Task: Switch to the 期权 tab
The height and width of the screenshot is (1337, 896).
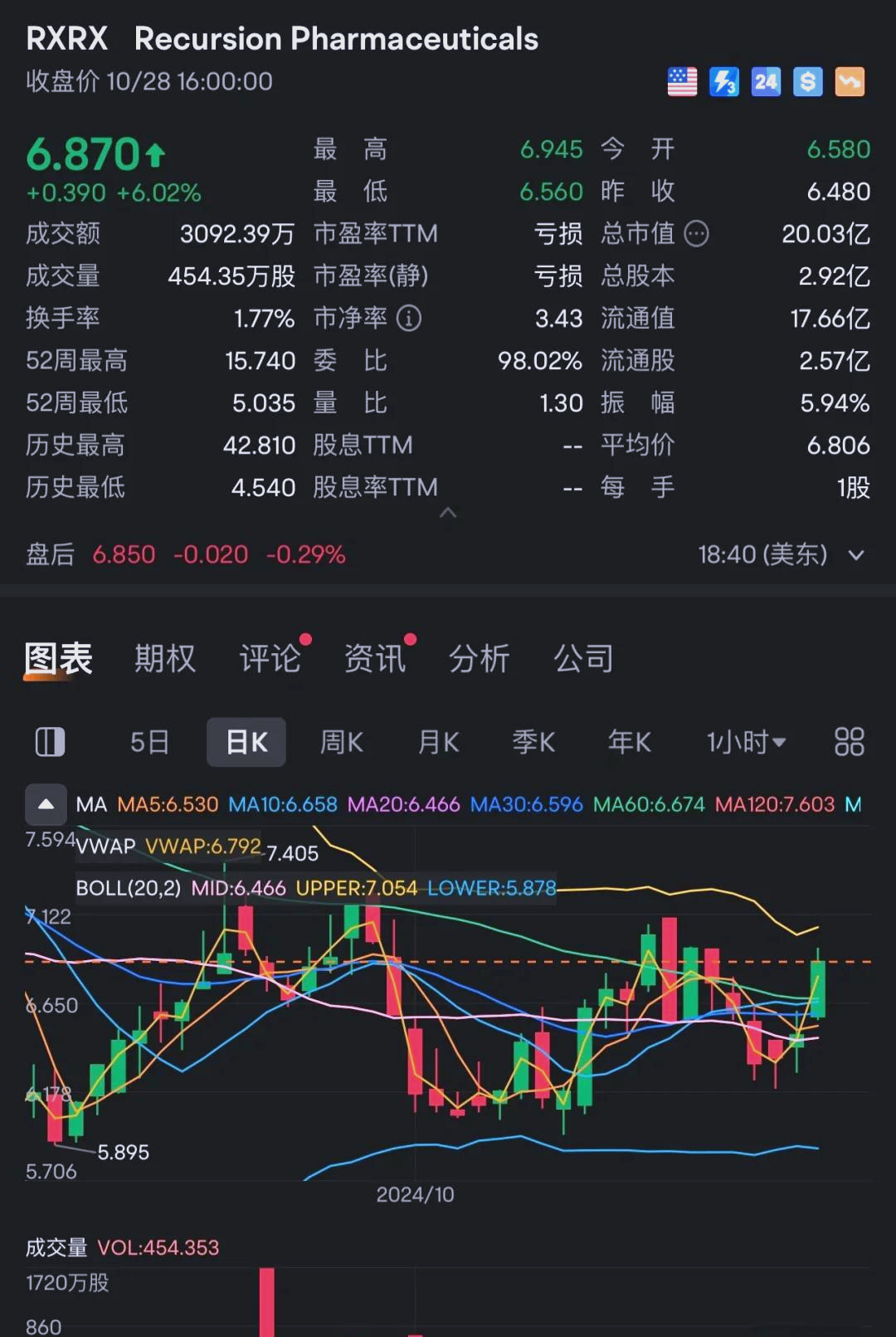Action: coord(164,658)
